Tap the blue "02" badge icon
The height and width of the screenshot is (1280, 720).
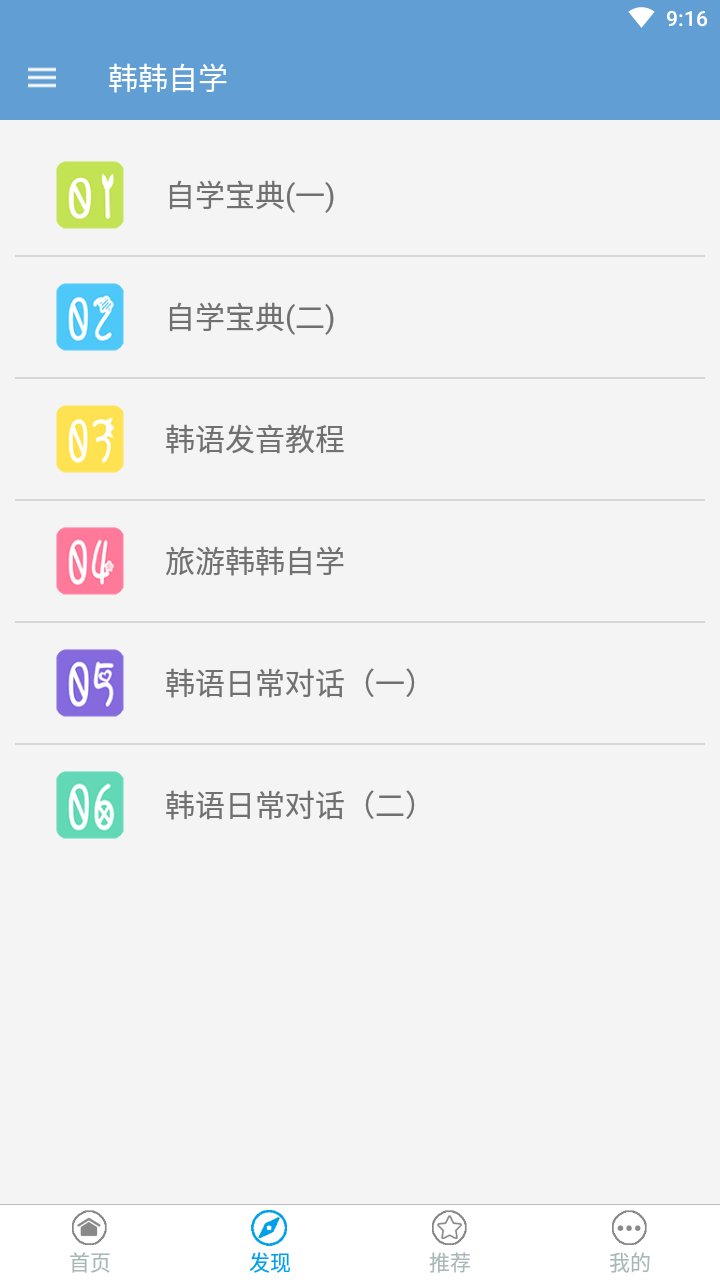[x=89, y=317]
